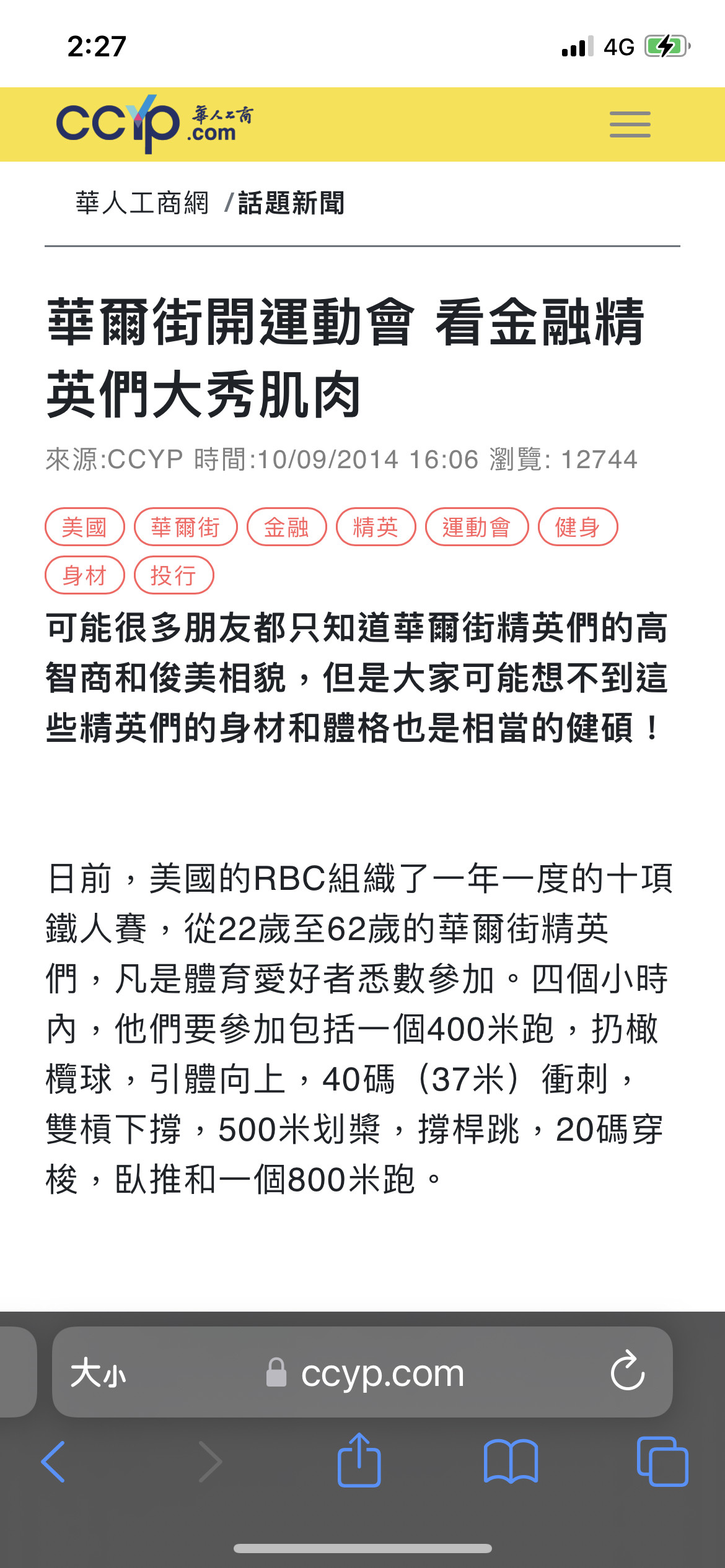Open the hamburger menu
Screen dimensions: 725x1568
pos(630,124)
